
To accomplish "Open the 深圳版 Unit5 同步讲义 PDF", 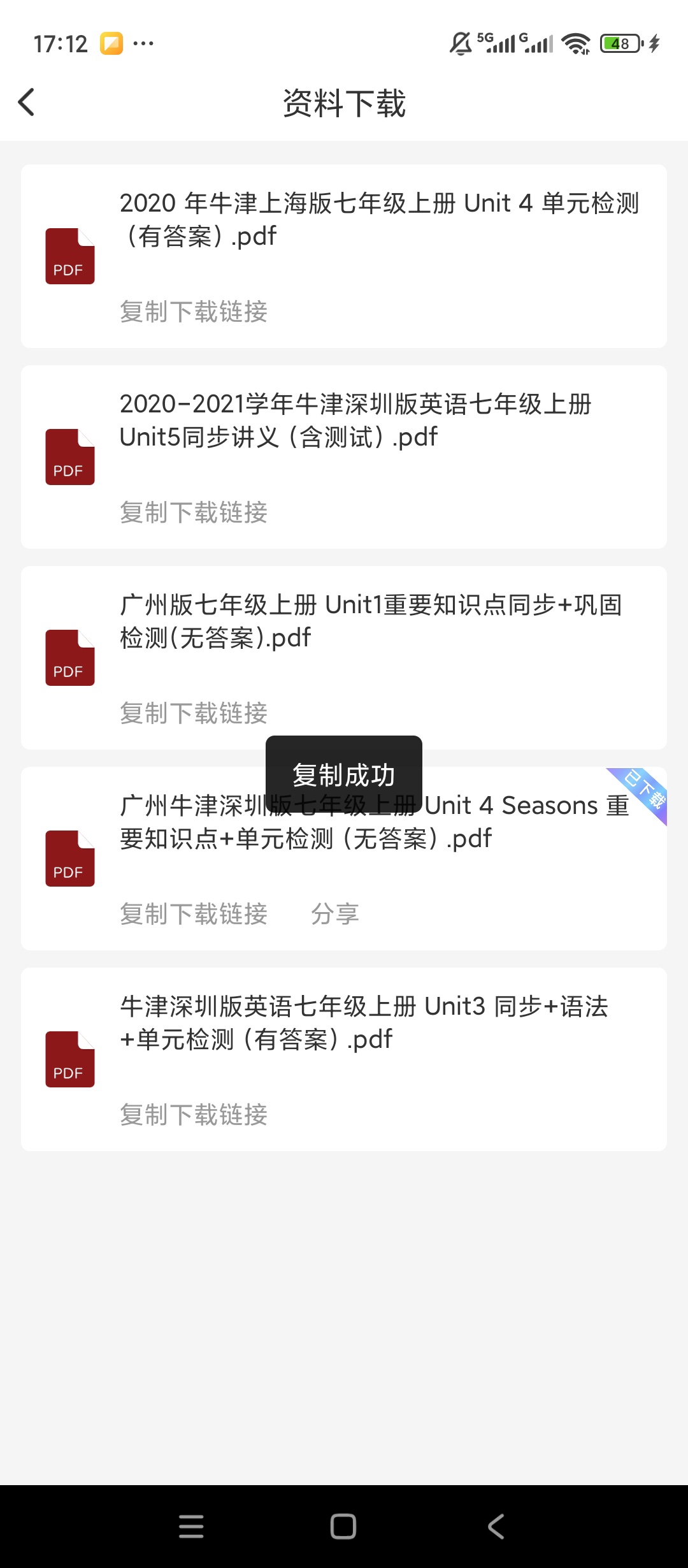I will pos(355,420).
